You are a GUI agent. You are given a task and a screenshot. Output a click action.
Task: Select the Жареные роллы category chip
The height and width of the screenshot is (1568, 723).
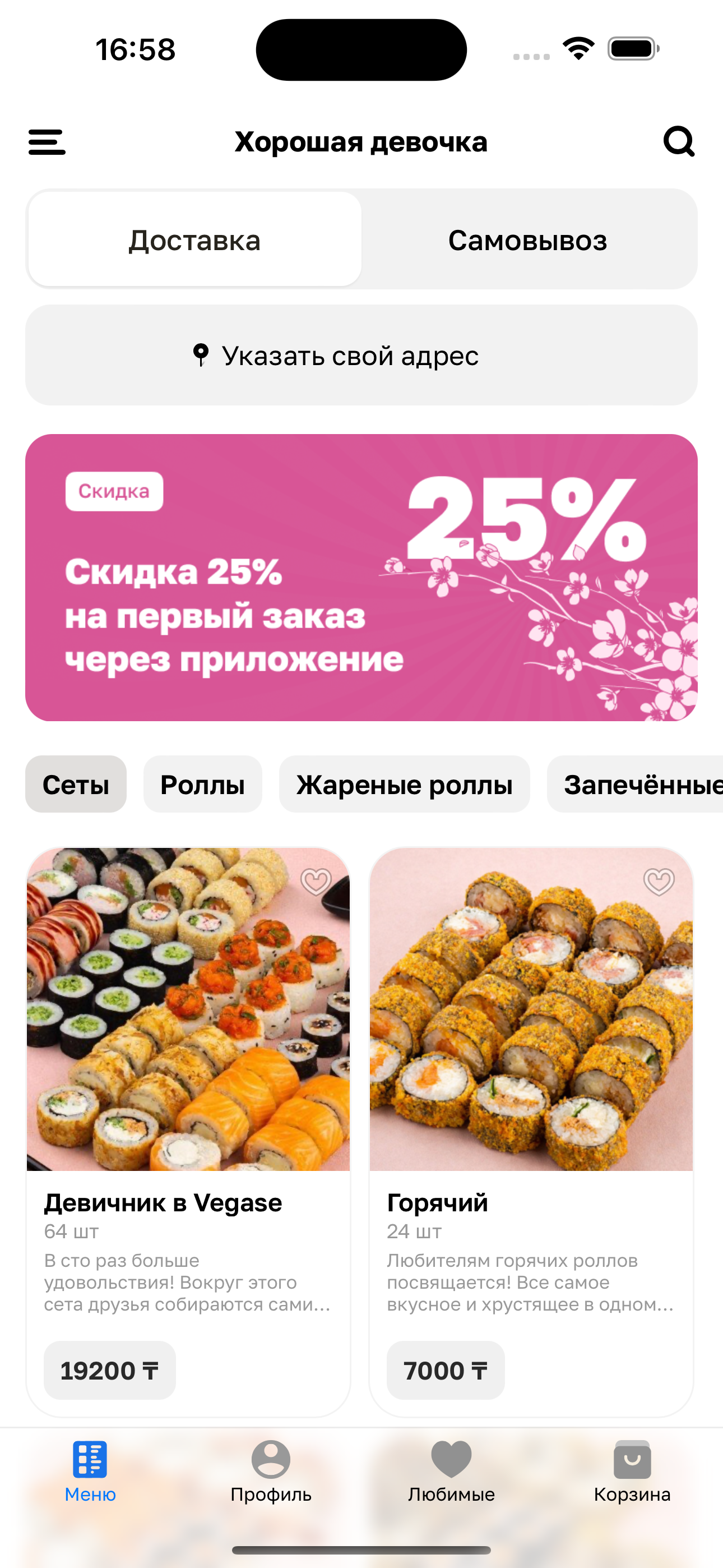(x=404, y=784)
